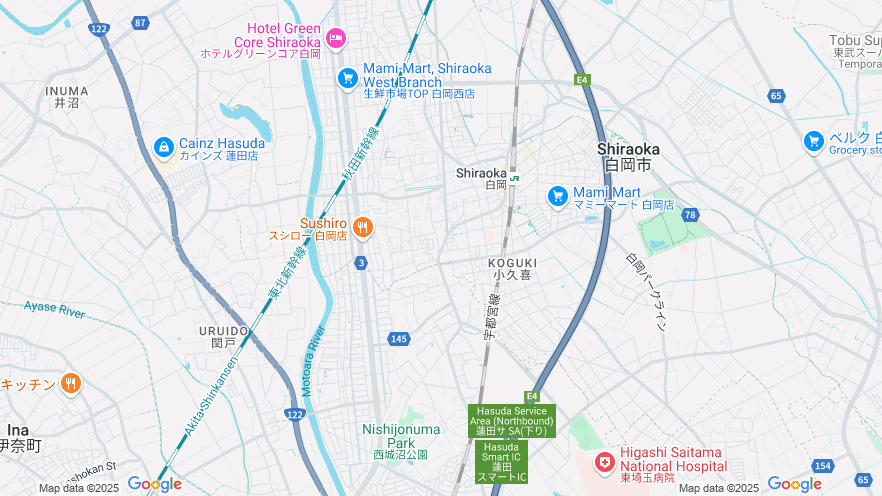Open the Hasuda Smart IC marker
This screenshot has width=882, height=496.
(x=502, y=461)
